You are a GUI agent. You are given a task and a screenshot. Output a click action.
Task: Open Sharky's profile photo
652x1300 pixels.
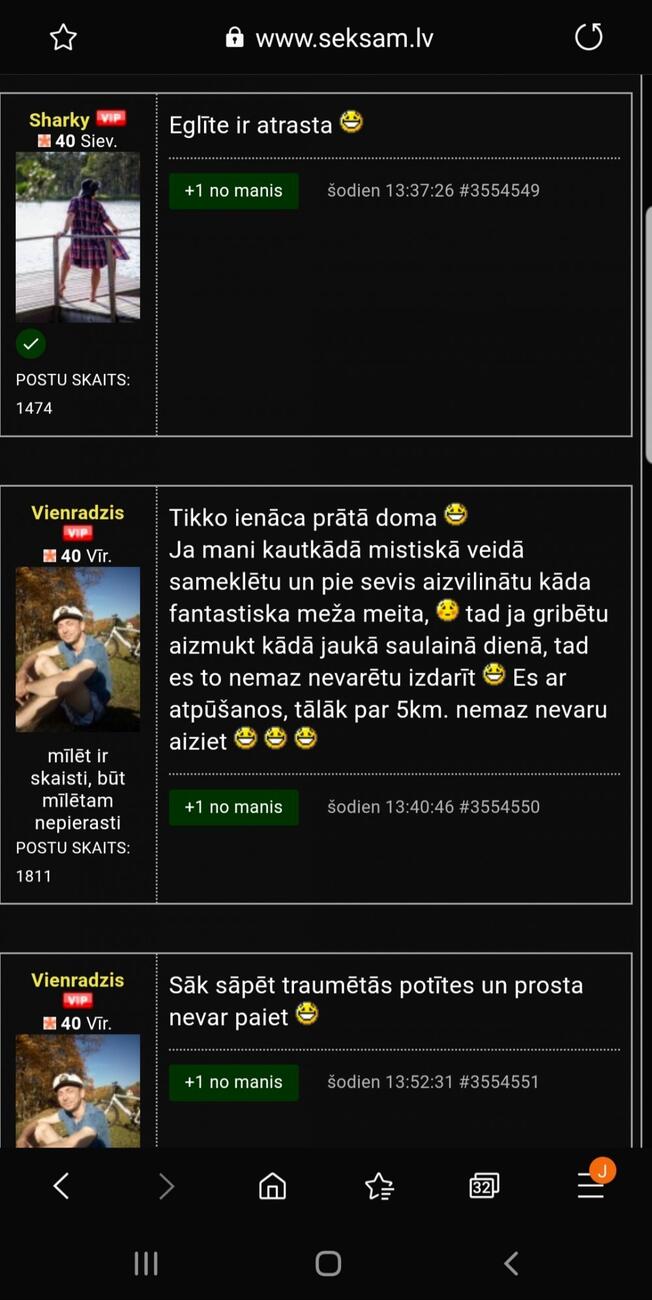(78, 237)
